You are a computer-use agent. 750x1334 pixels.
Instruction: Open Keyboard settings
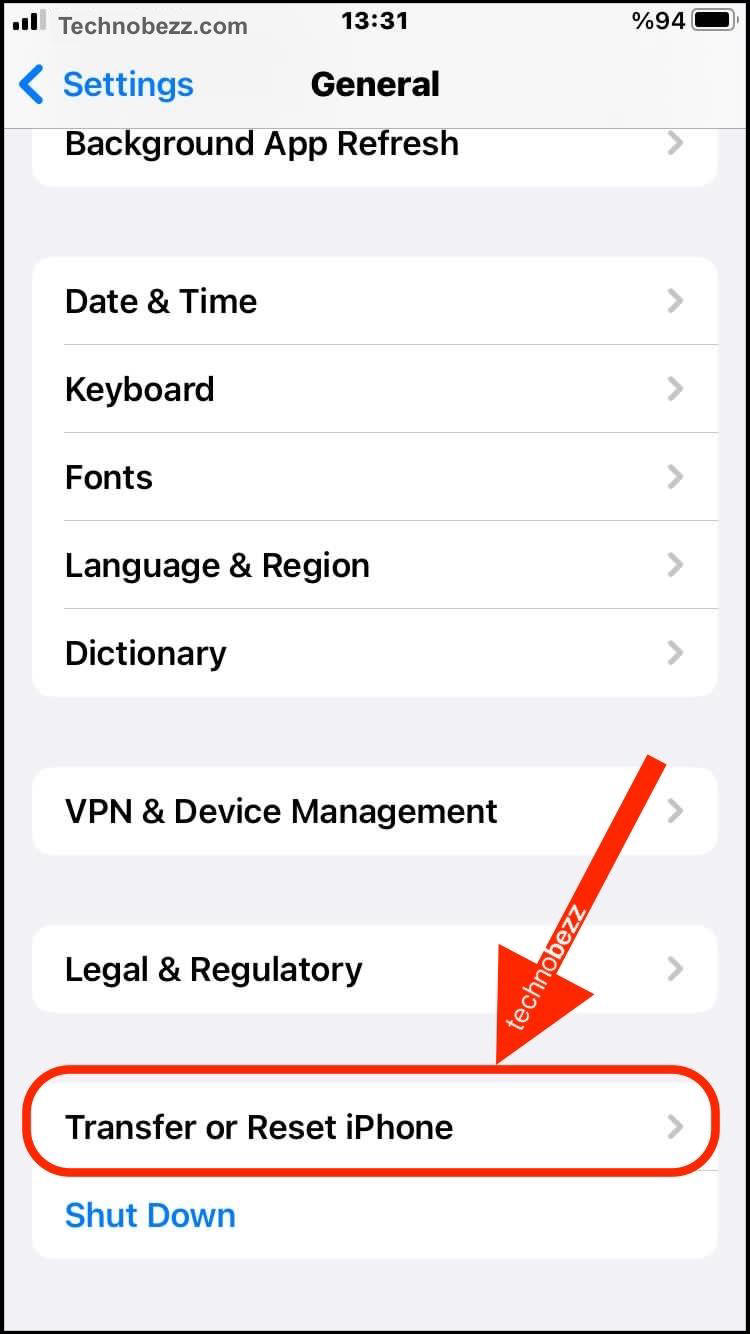click(x=140, y=389)
